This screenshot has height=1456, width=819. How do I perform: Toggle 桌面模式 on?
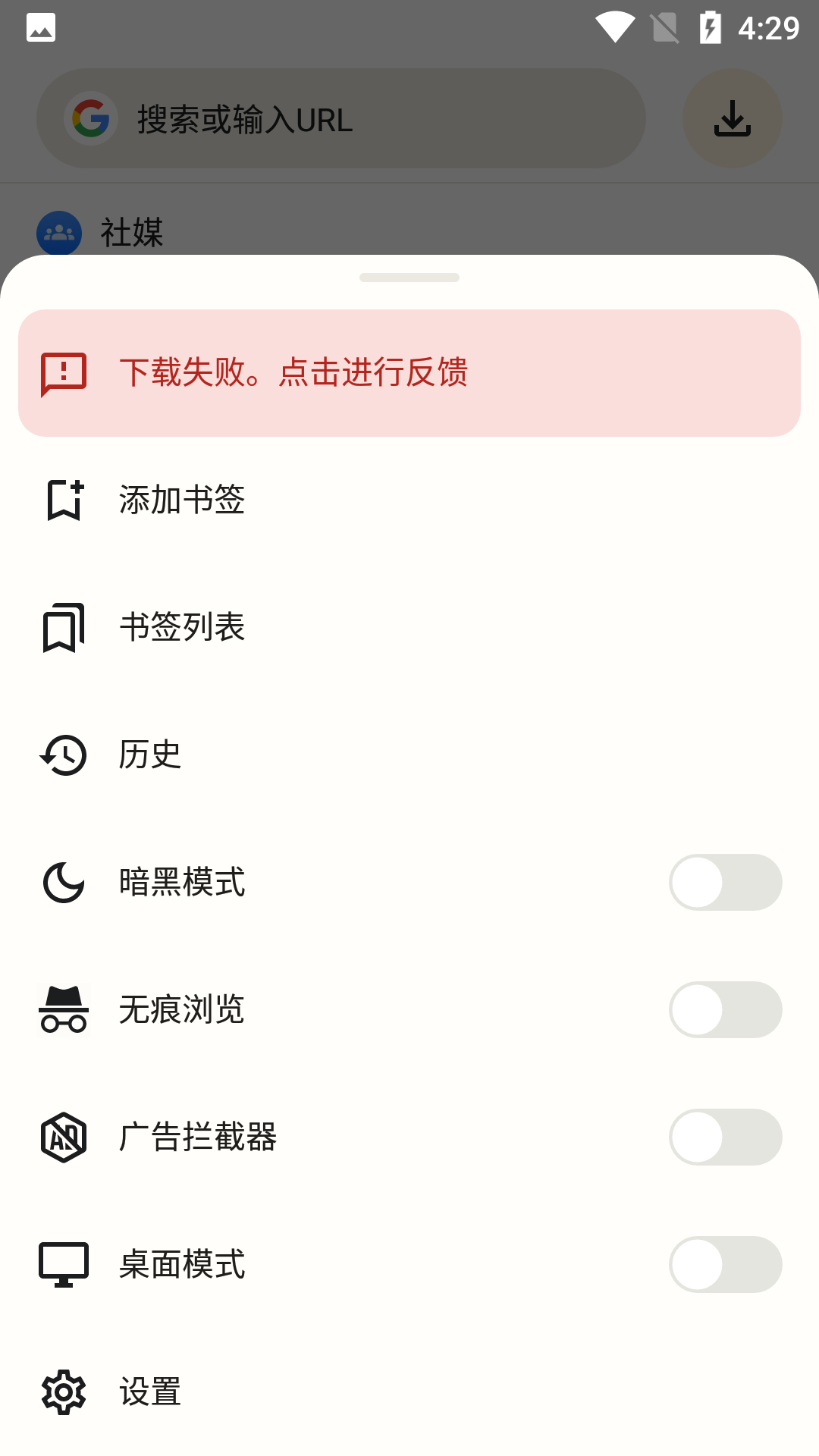pos(725,1264)
